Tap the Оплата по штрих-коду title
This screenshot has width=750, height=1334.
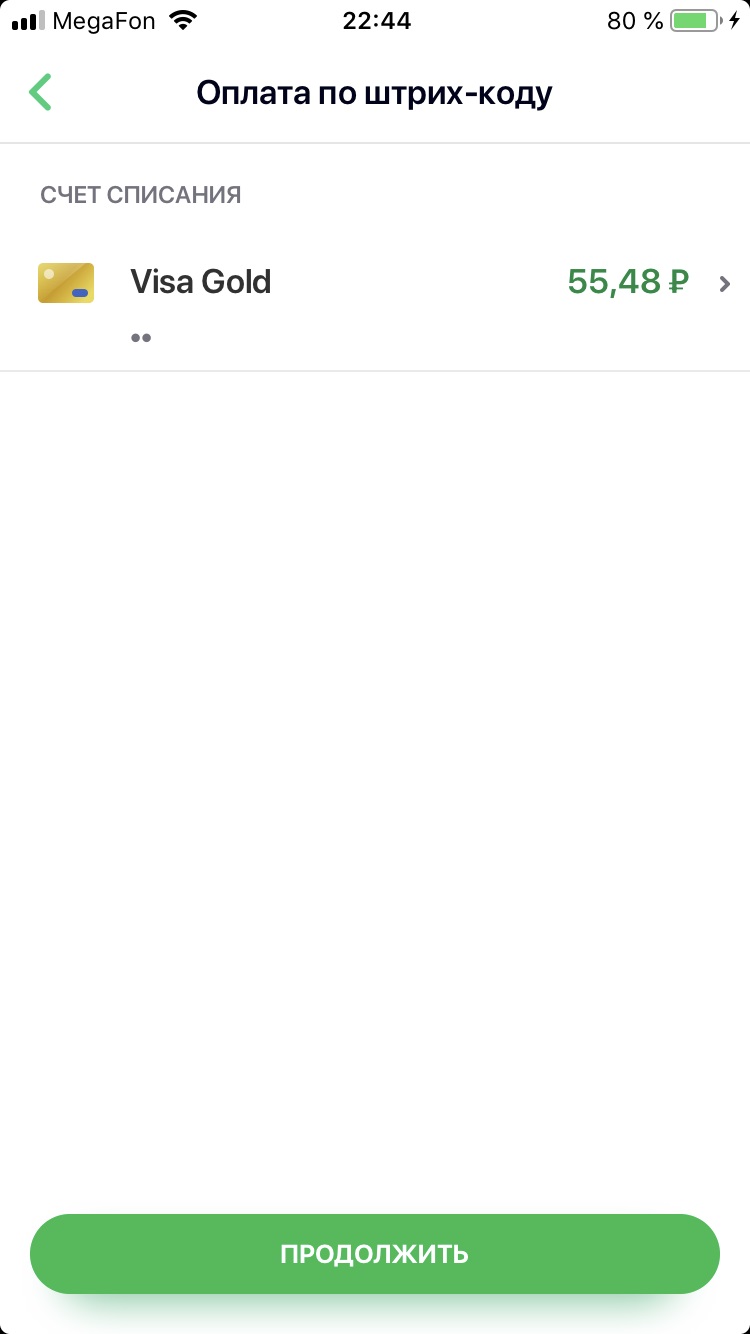[375, 91]
